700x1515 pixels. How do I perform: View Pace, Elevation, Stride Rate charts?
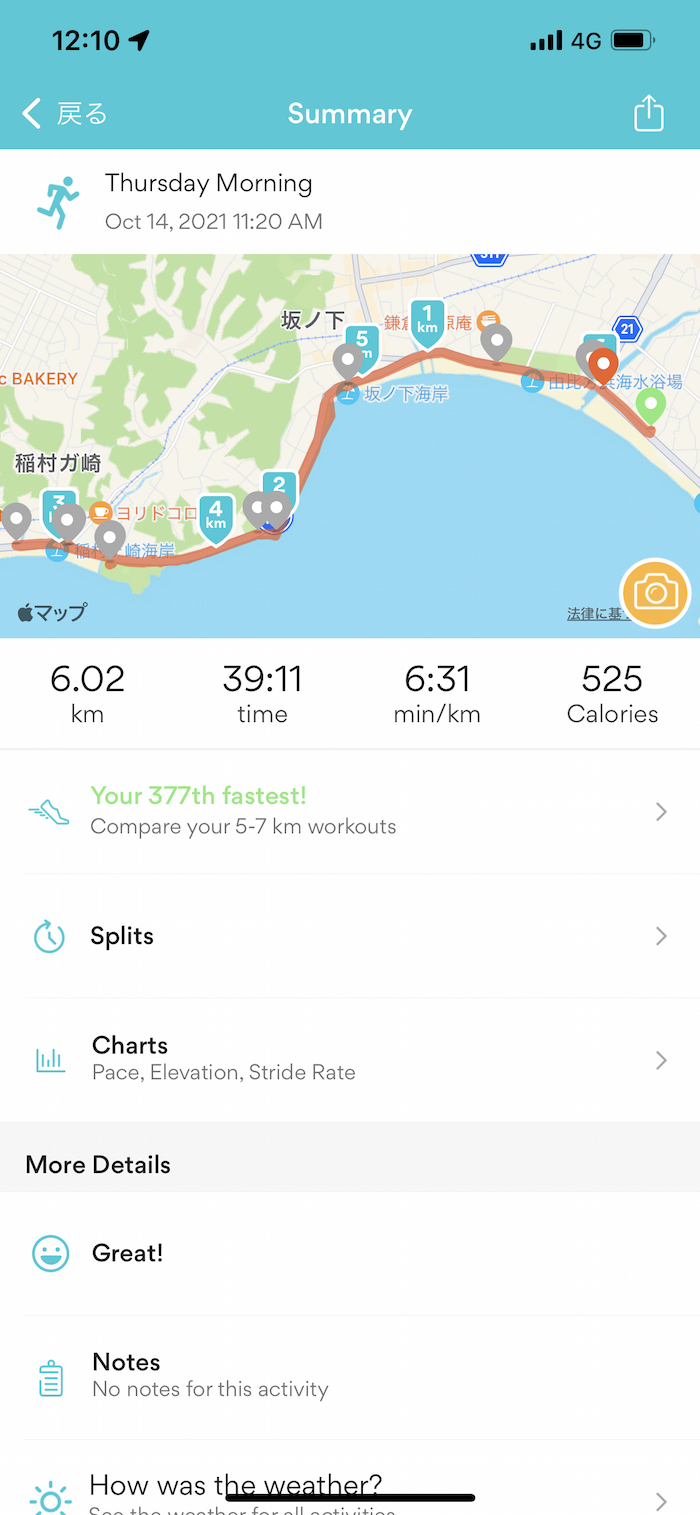(349, 1059)
